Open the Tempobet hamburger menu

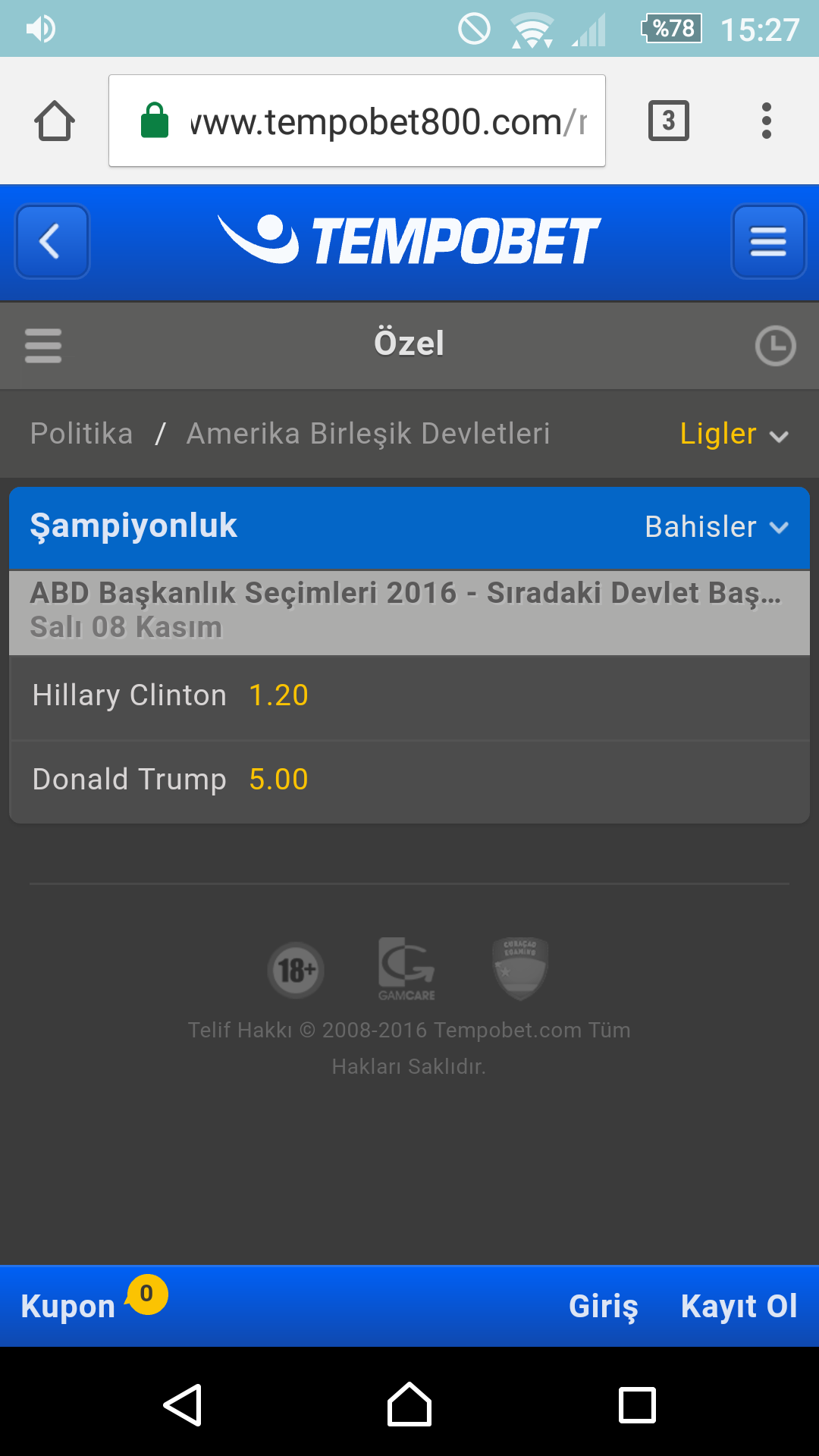coord(767,242)
